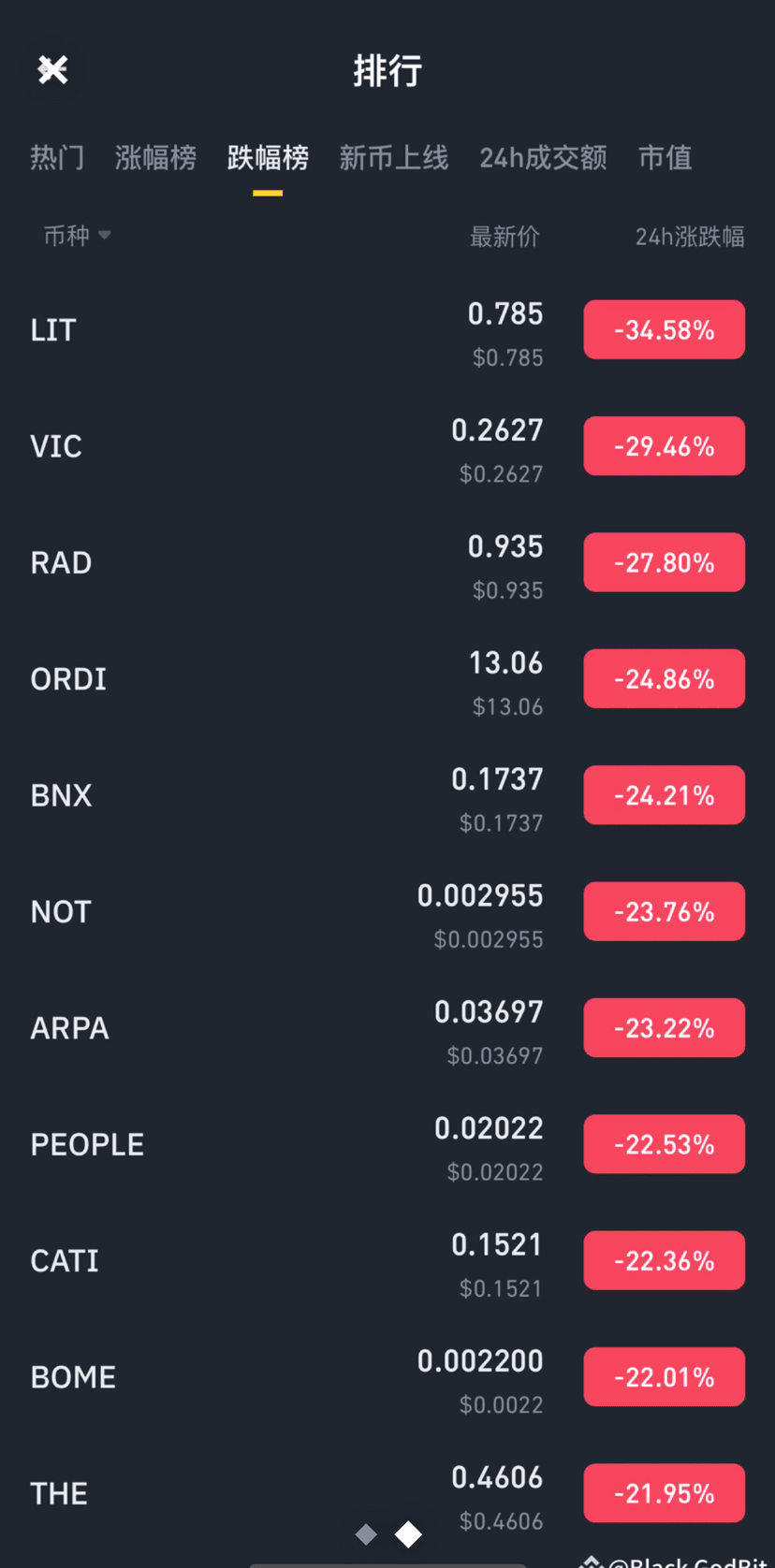
Task: Sort by 最新价 column
Action: coord(504,237)
